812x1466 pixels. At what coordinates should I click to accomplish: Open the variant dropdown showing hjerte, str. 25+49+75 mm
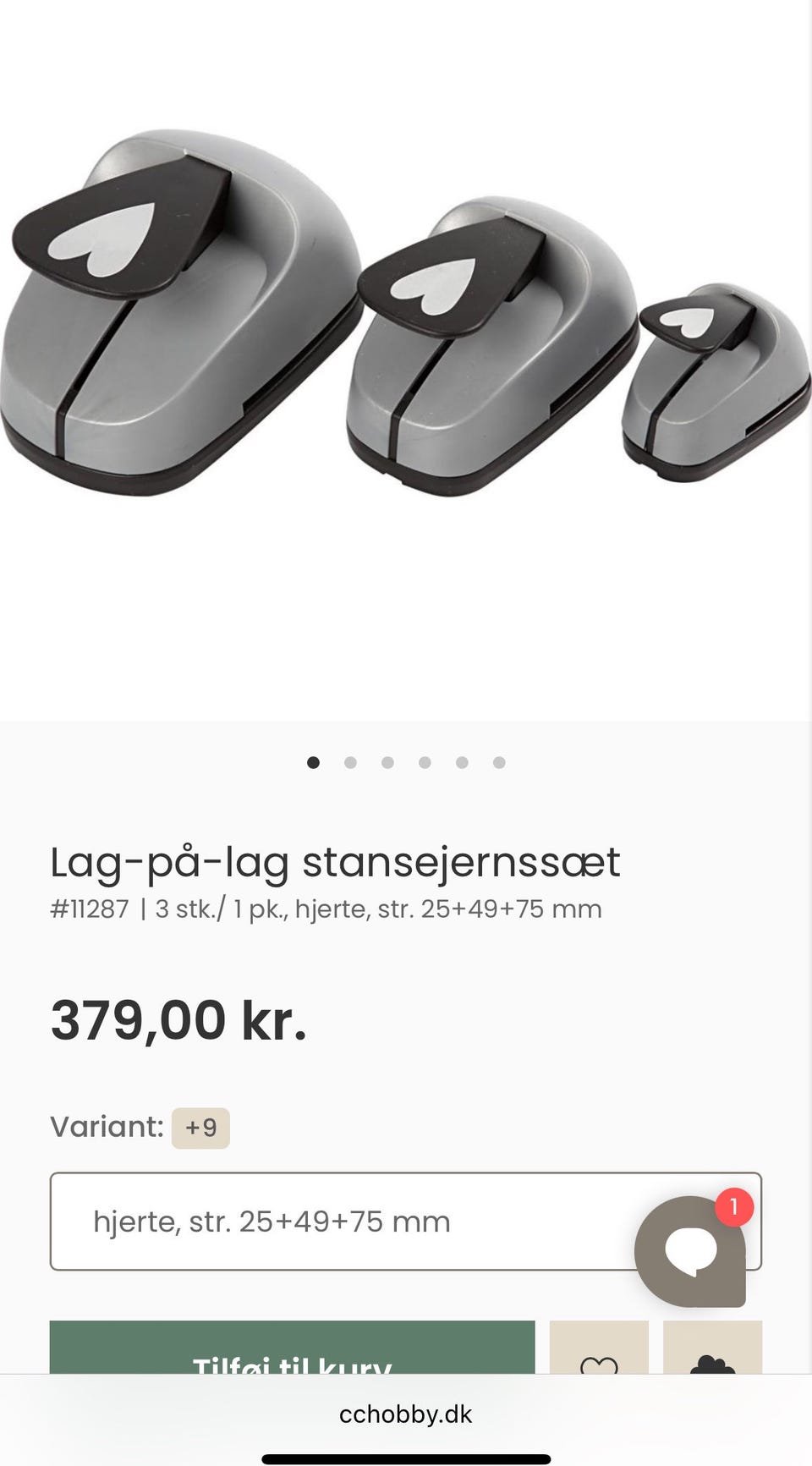click(x=338, y=1221)
